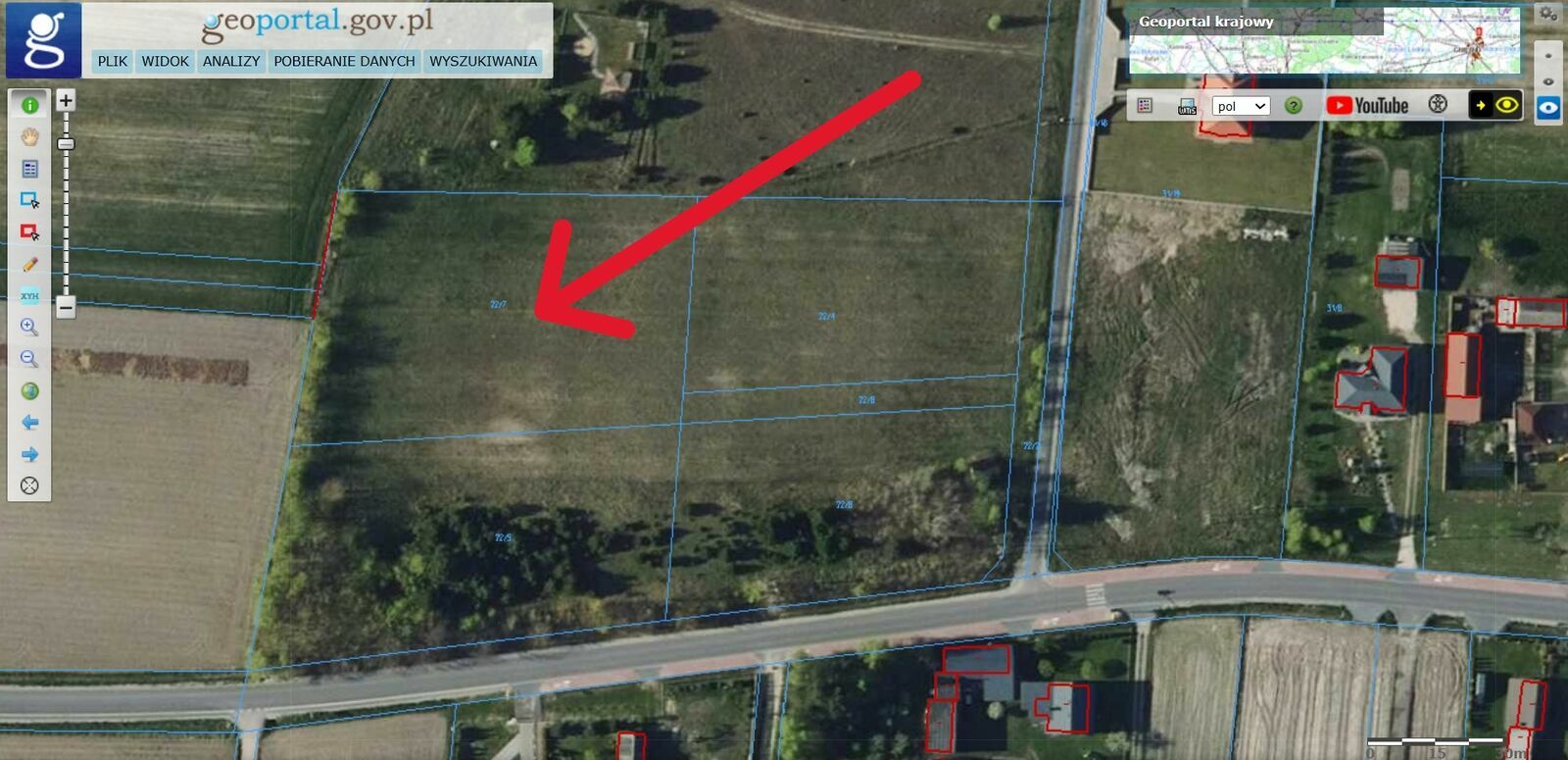Select the green info identify tool
1568x760 pixels.
coord(29,105)
